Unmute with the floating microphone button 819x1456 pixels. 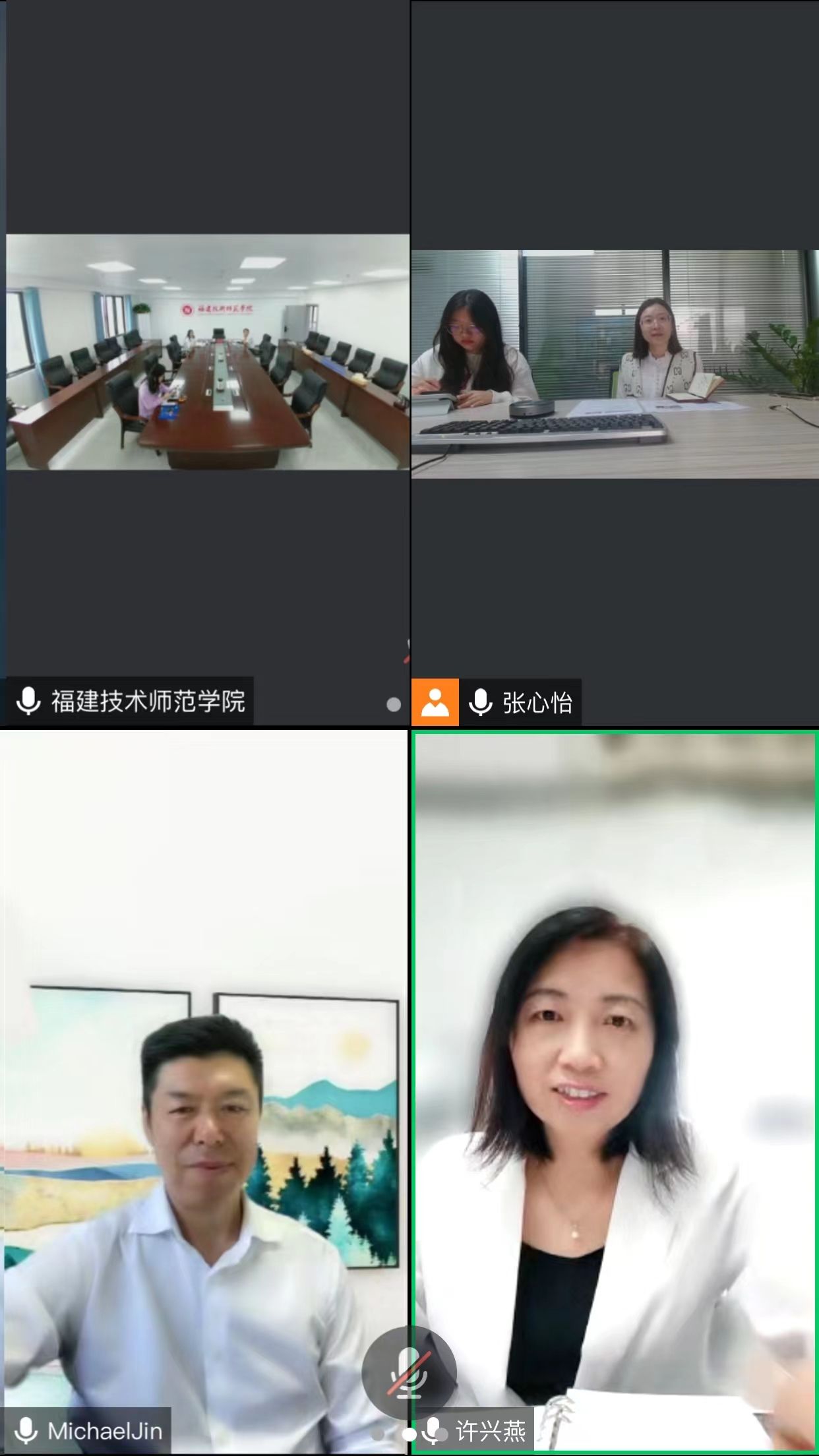click(409, 1372)
